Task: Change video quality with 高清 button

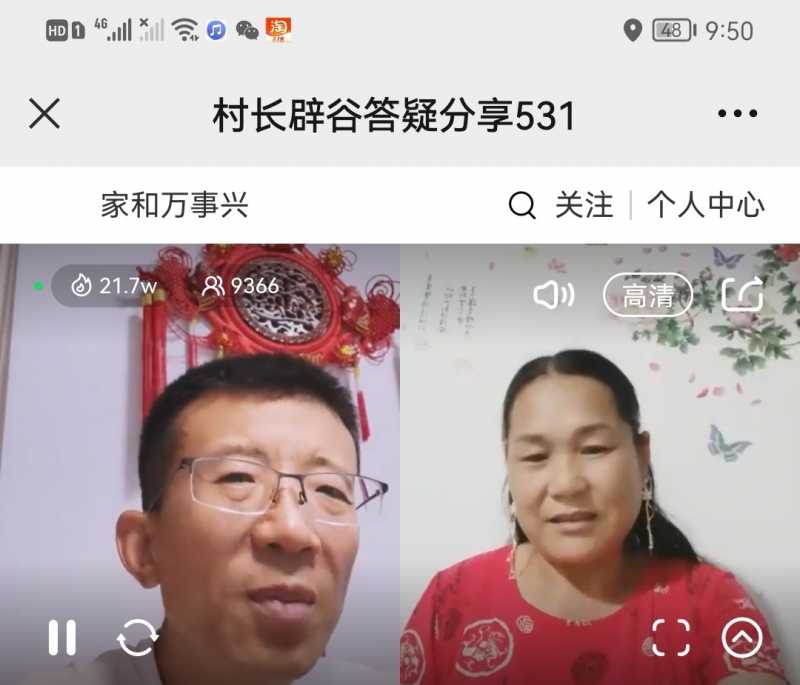Action: 648,295
